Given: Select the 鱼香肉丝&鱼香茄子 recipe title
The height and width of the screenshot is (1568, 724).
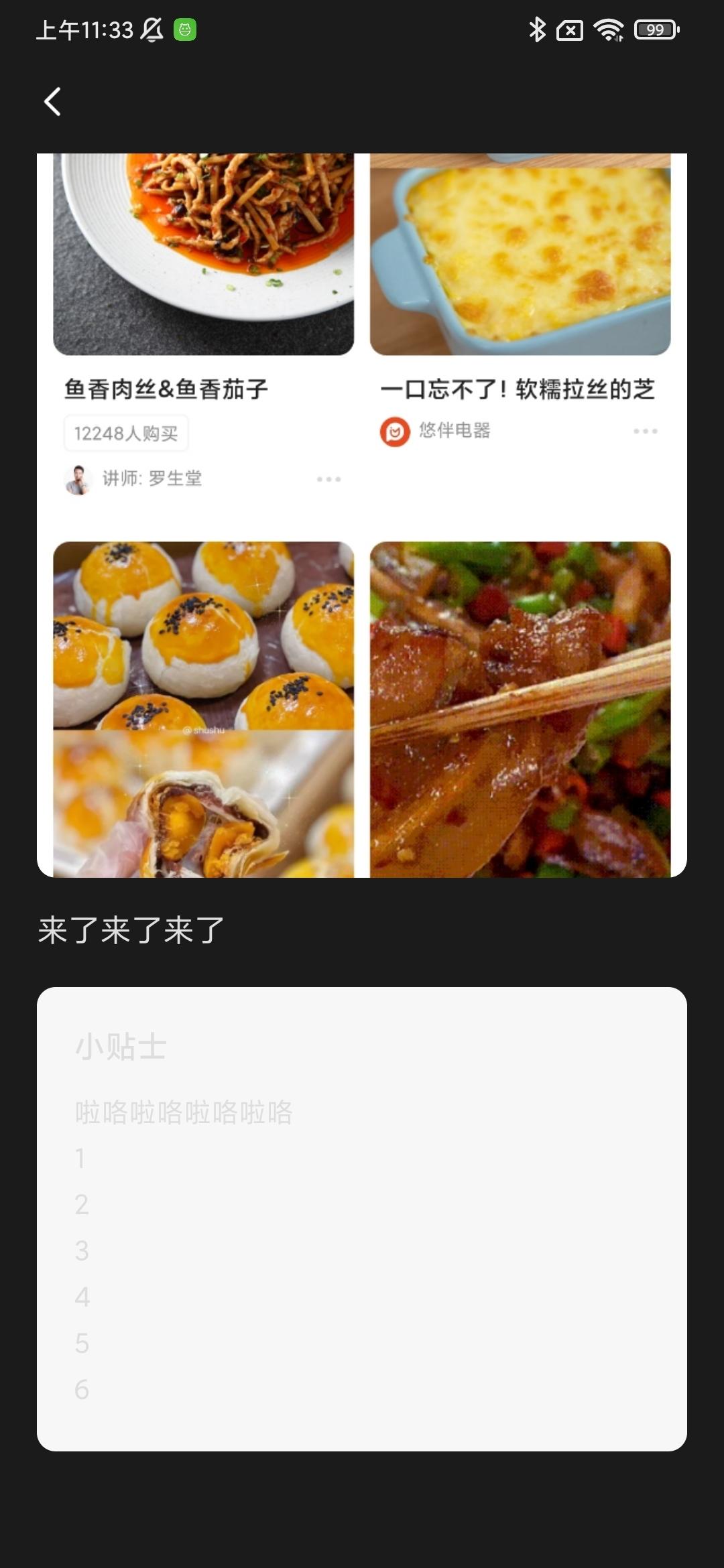Looking at the screenshot, I should [164, 389].
